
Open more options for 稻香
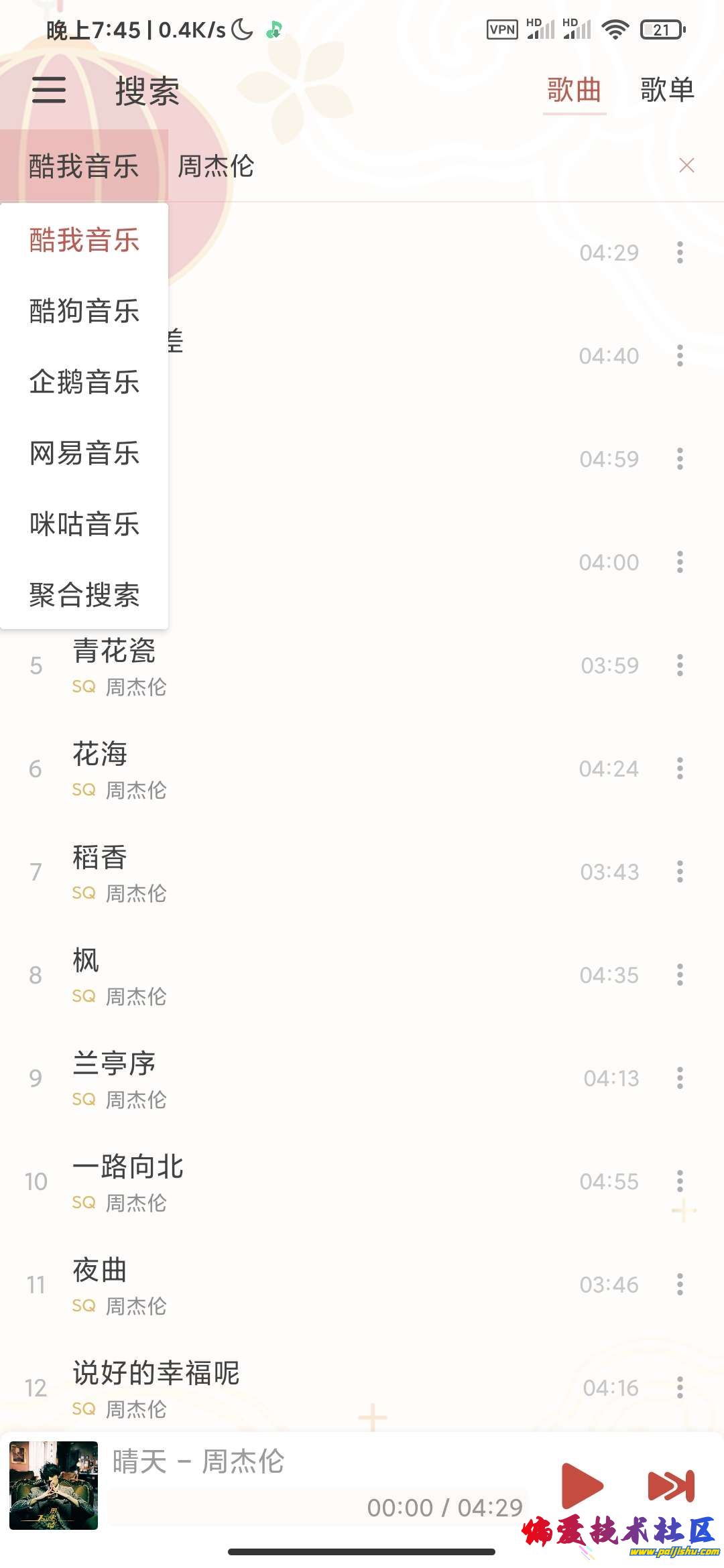pyautogui.click(x=680, y=872)
